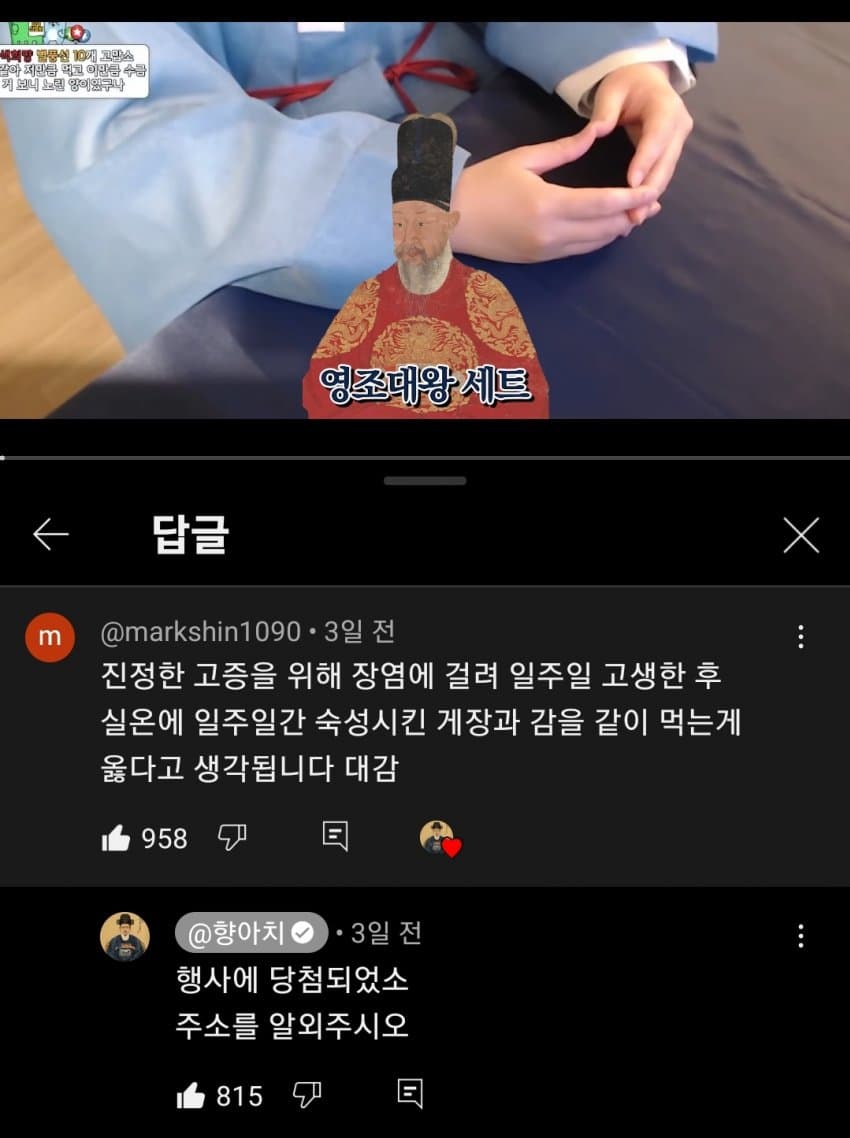850x1138 pixels.
Task: Reply to 향아치's comment
Action: (410, 1094)
